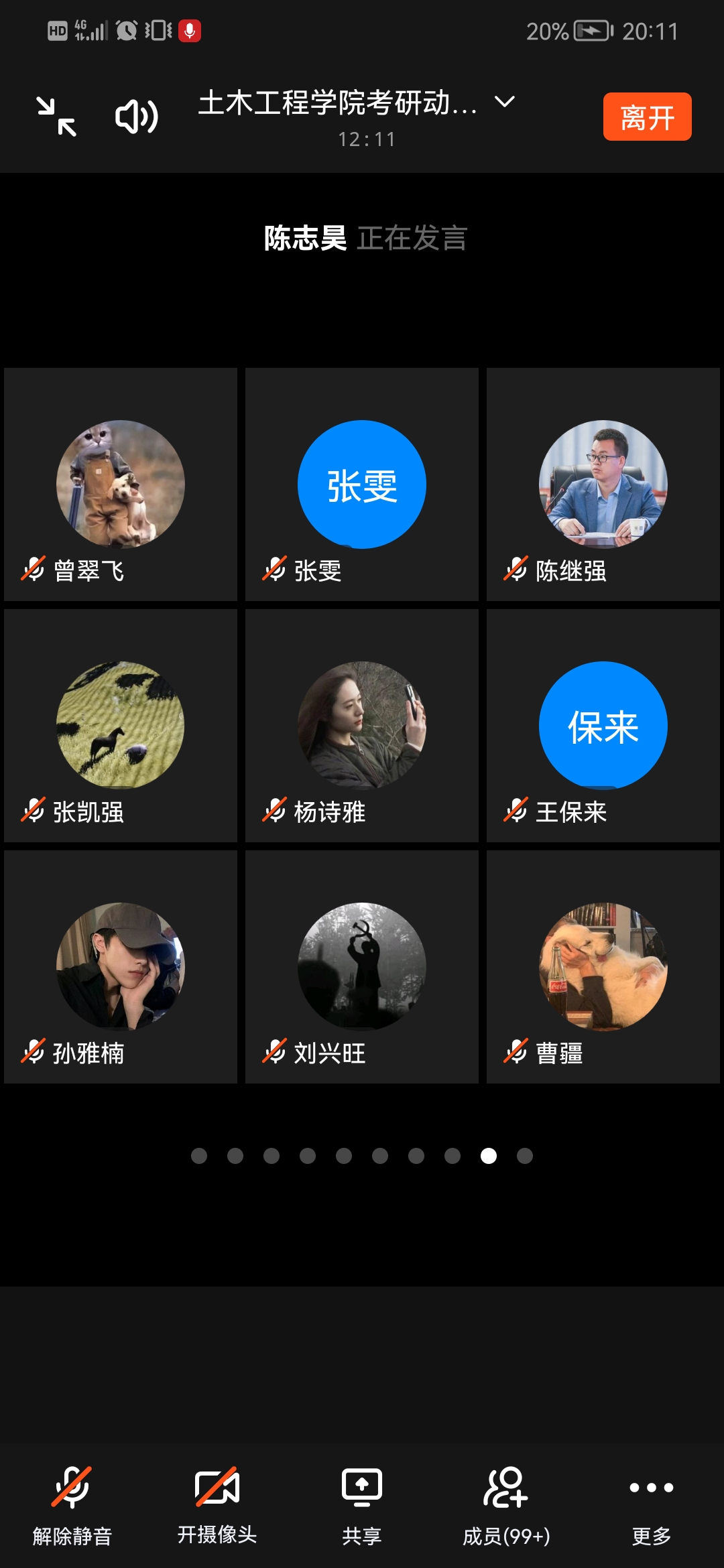724x1568 pixels.
Task: Select participant tile 张雯
Action: [362, 484]
